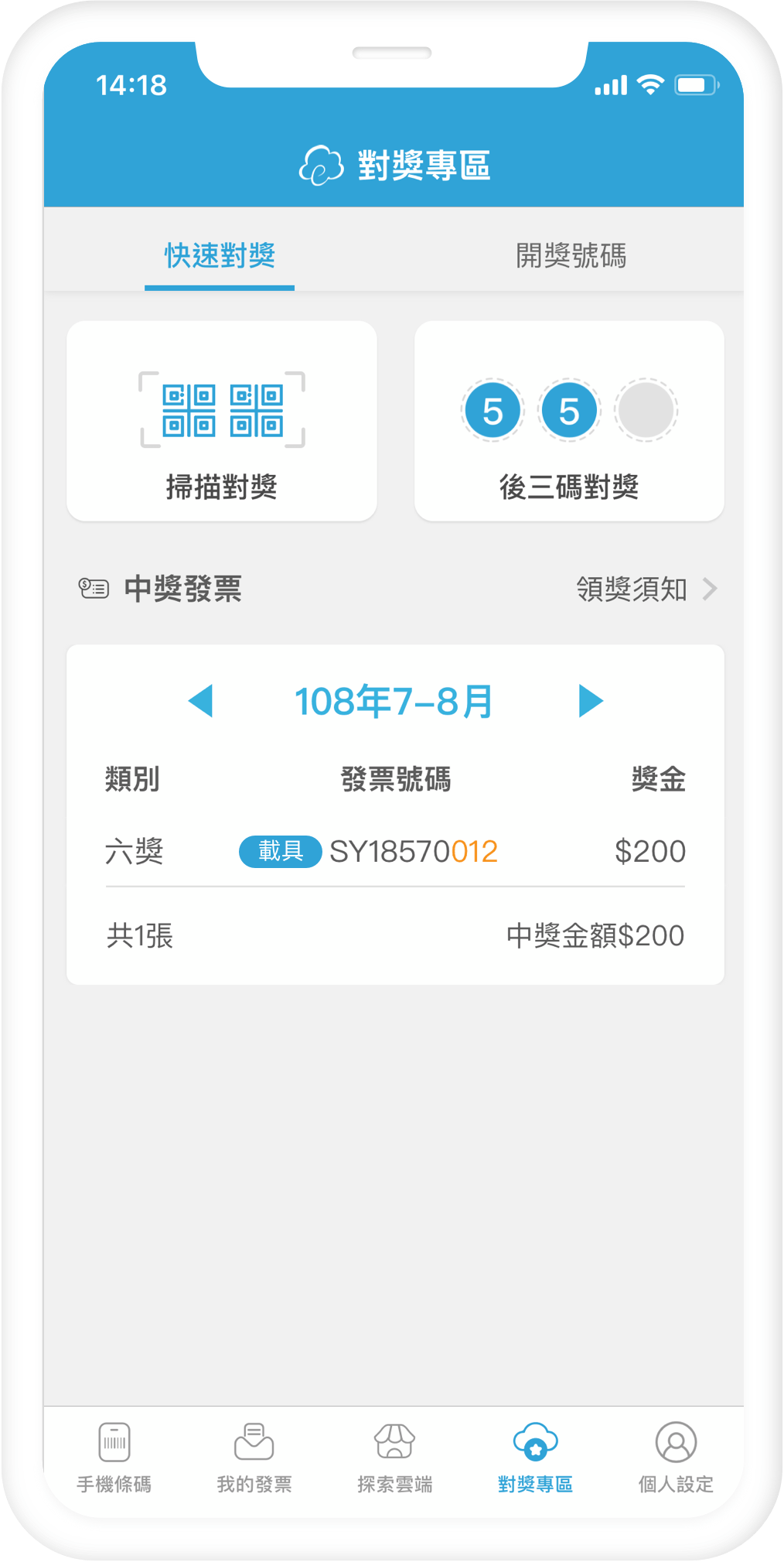
Task: Go to the next invoice period
Action: point(591,701)
